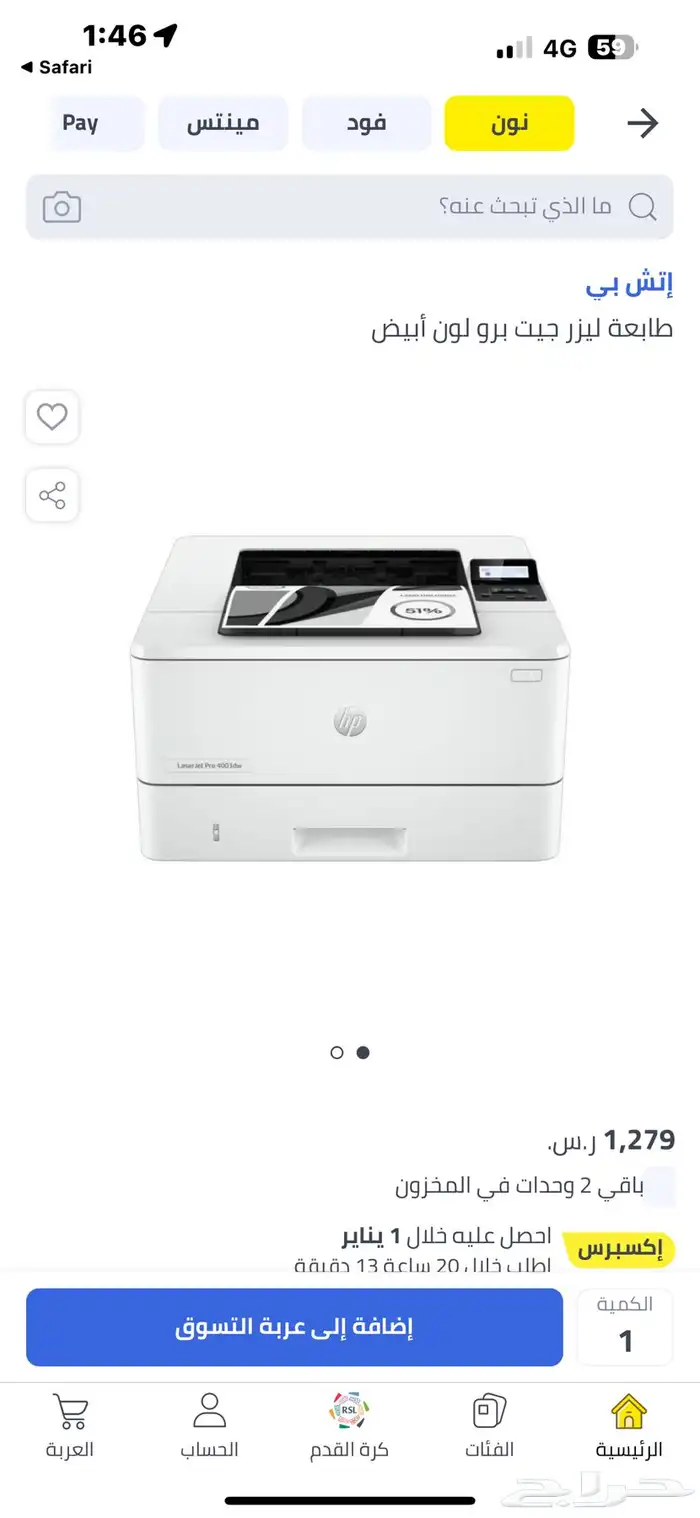
Task: Open the Pay tab
Action: pyautogui.click(x=82, y=123)
